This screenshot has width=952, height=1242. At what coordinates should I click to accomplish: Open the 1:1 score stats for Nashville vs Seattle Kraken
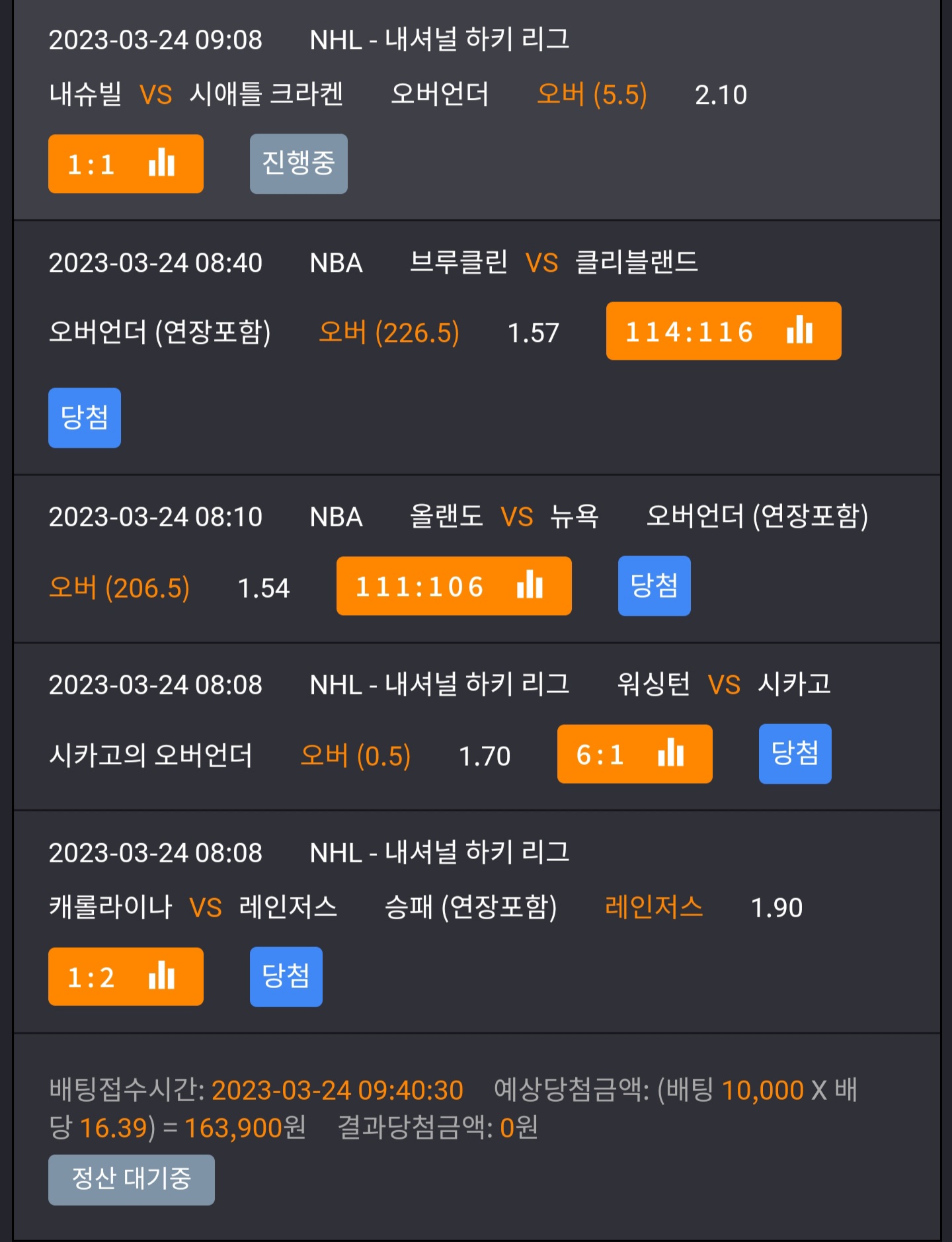[126, 164]
